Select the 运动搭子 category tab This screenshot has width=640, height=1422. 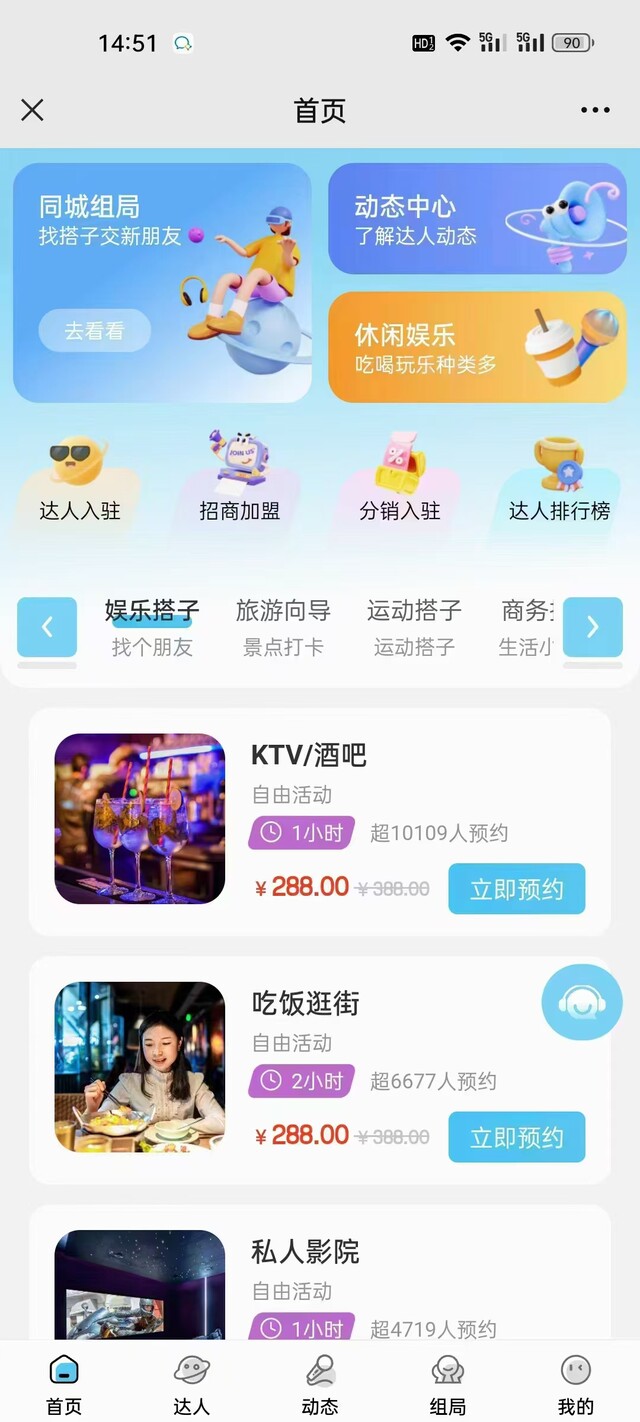point(414,627)
